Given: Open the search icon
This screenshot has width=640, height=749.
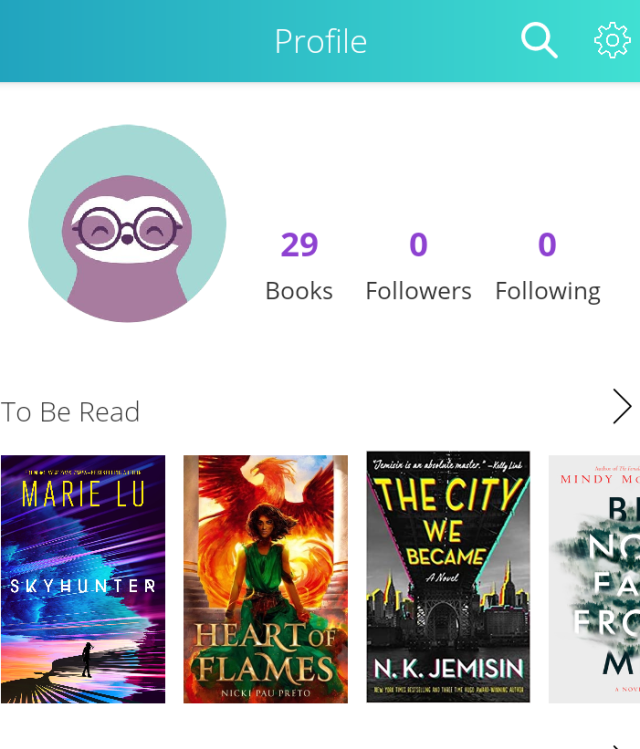Looking at the screenshot, I should pyautogui.click(x=539, y=41).
